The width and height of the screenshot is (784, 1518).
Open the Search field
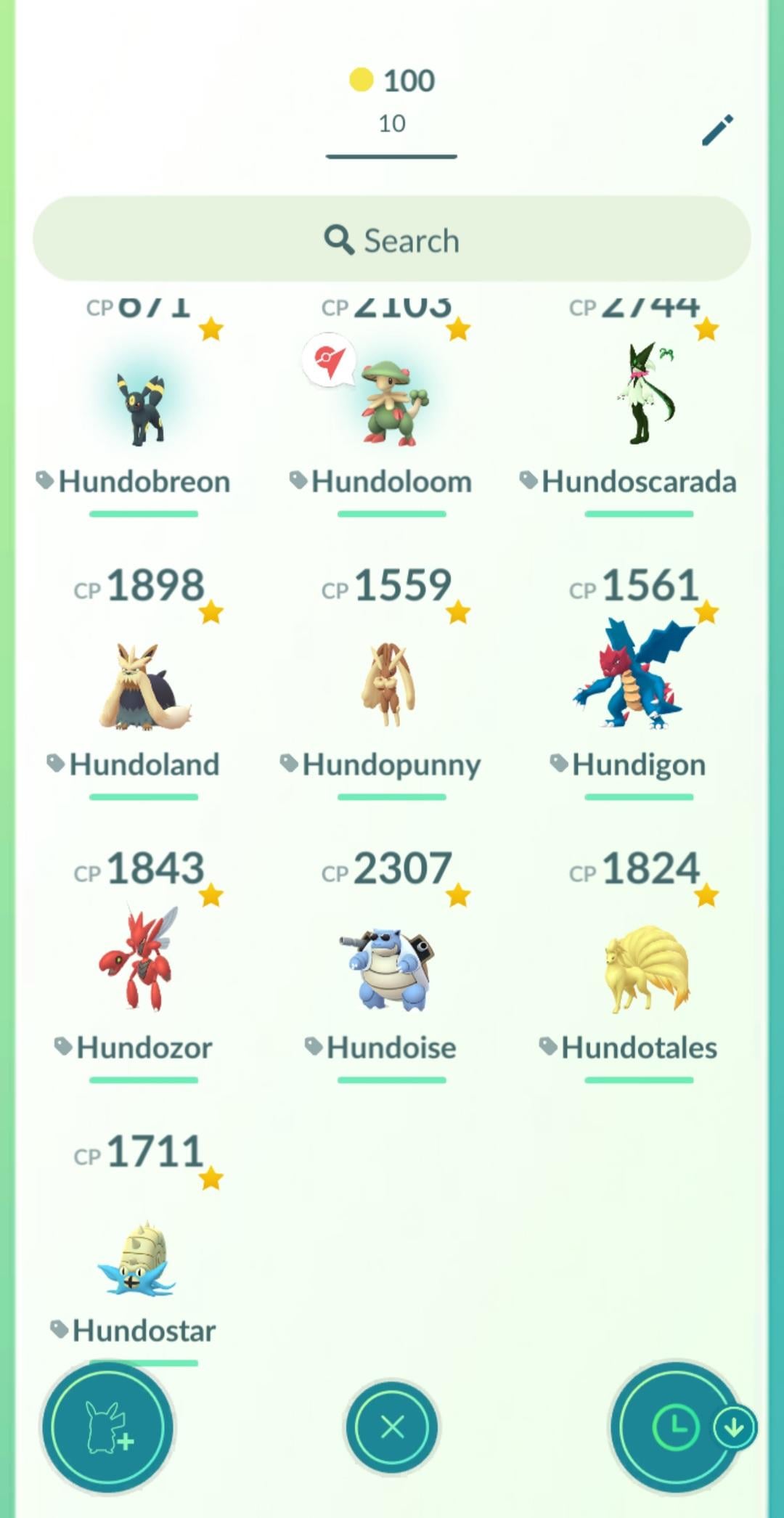pyautogui.click(x=392, y=239)
